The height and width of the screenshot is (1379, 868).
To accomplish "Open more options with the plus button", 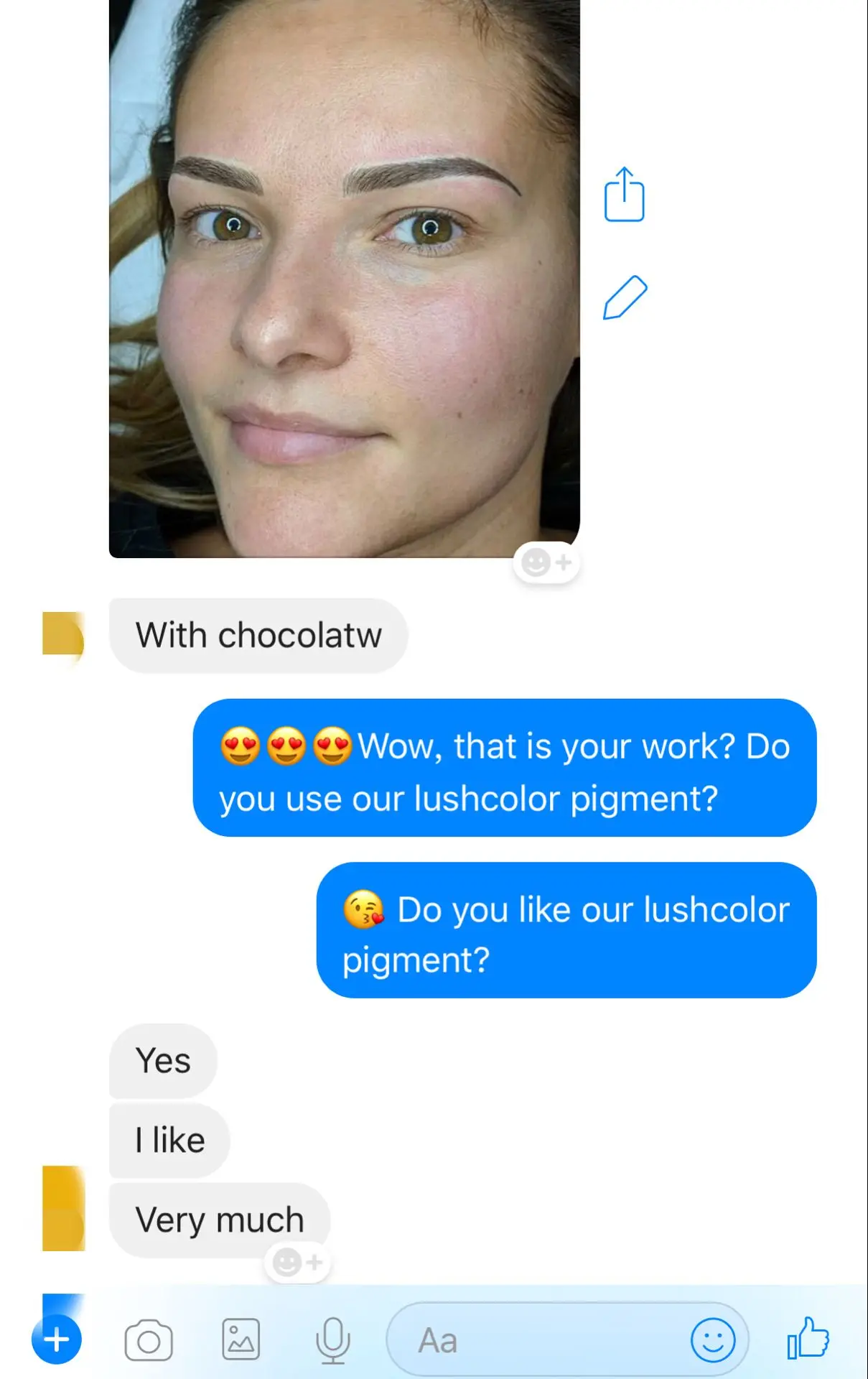I will 56,1339.
